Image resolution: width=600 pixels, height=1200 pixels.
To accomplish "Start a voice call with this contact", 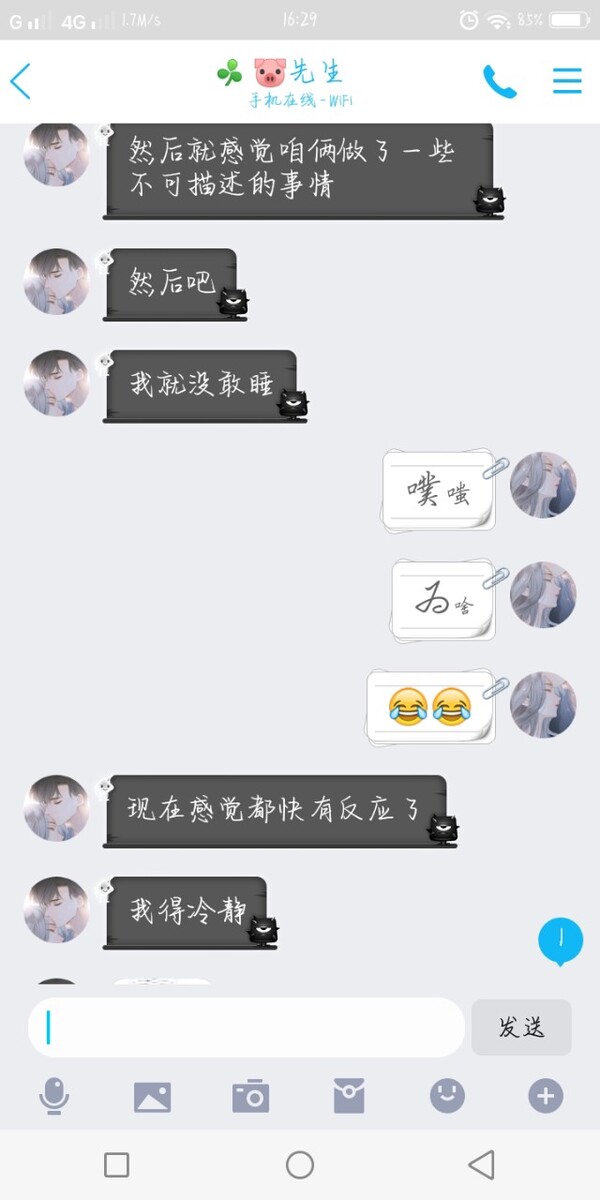I will pos(499,81).
